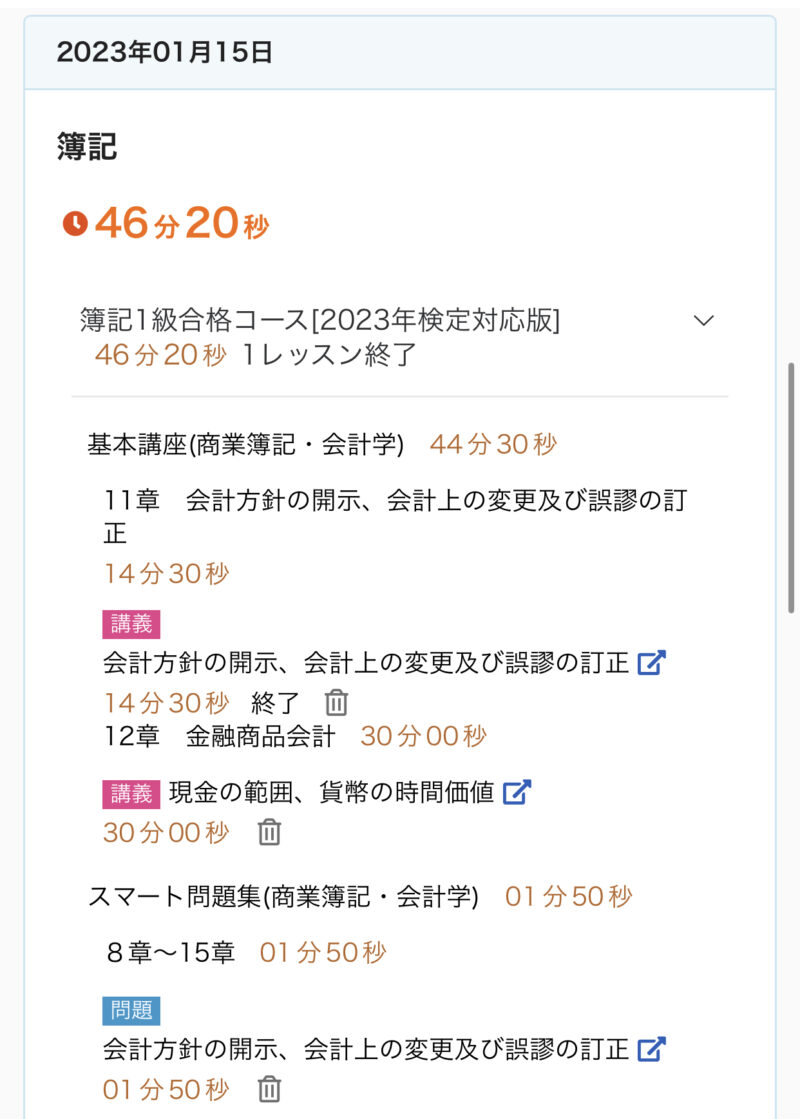Image resolution: width=800 pixels, height=1119 pixels.
Task: Delete the 30分00秒 study record
Action: pyautogui.click(x=269, y=832)
